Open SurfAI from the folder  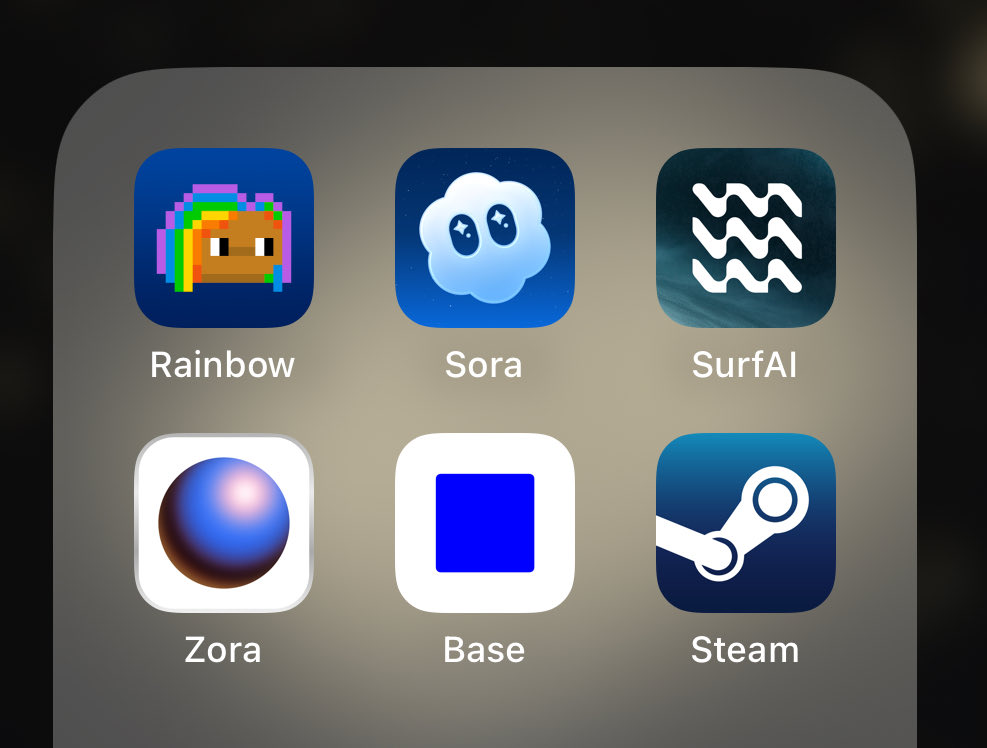coord(745,238)
